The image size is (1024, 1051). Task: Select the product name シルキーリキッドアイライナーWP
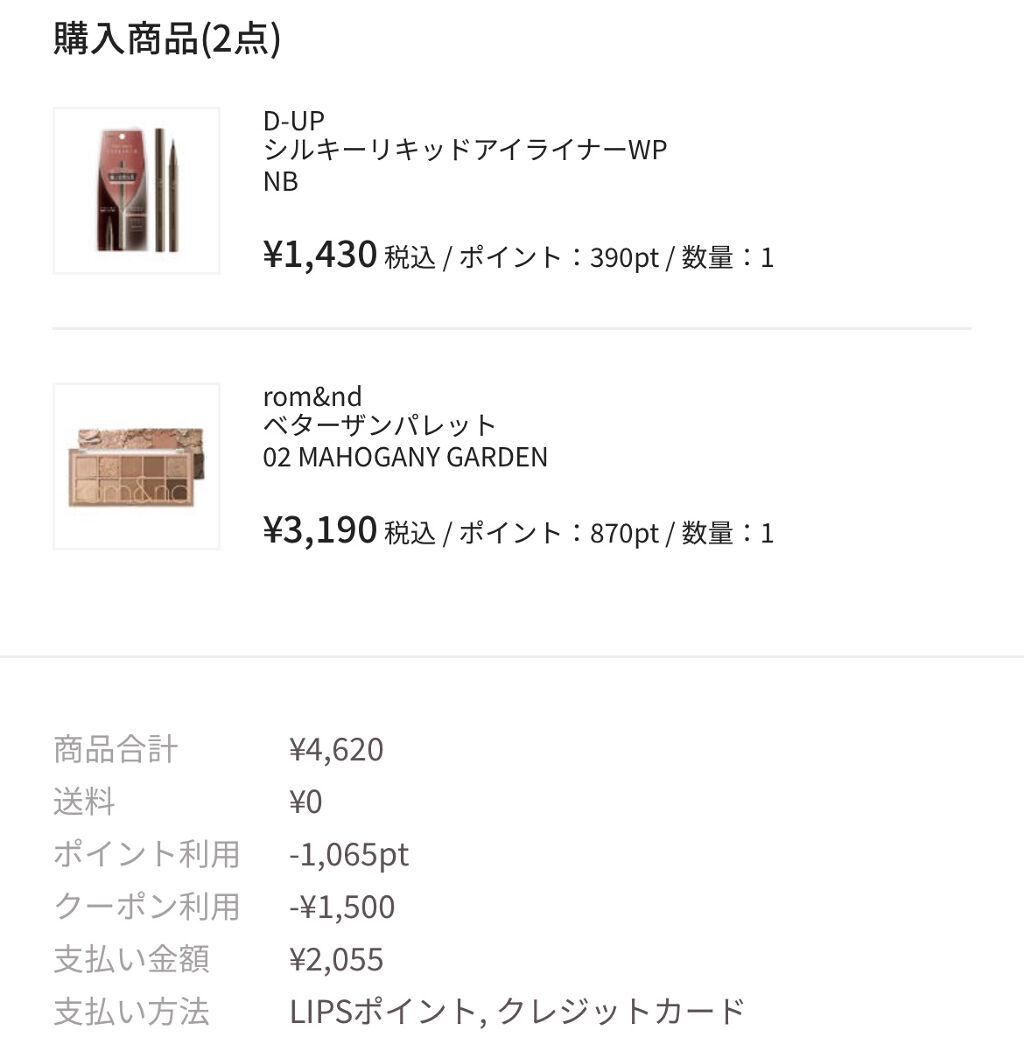pos(465,147)
